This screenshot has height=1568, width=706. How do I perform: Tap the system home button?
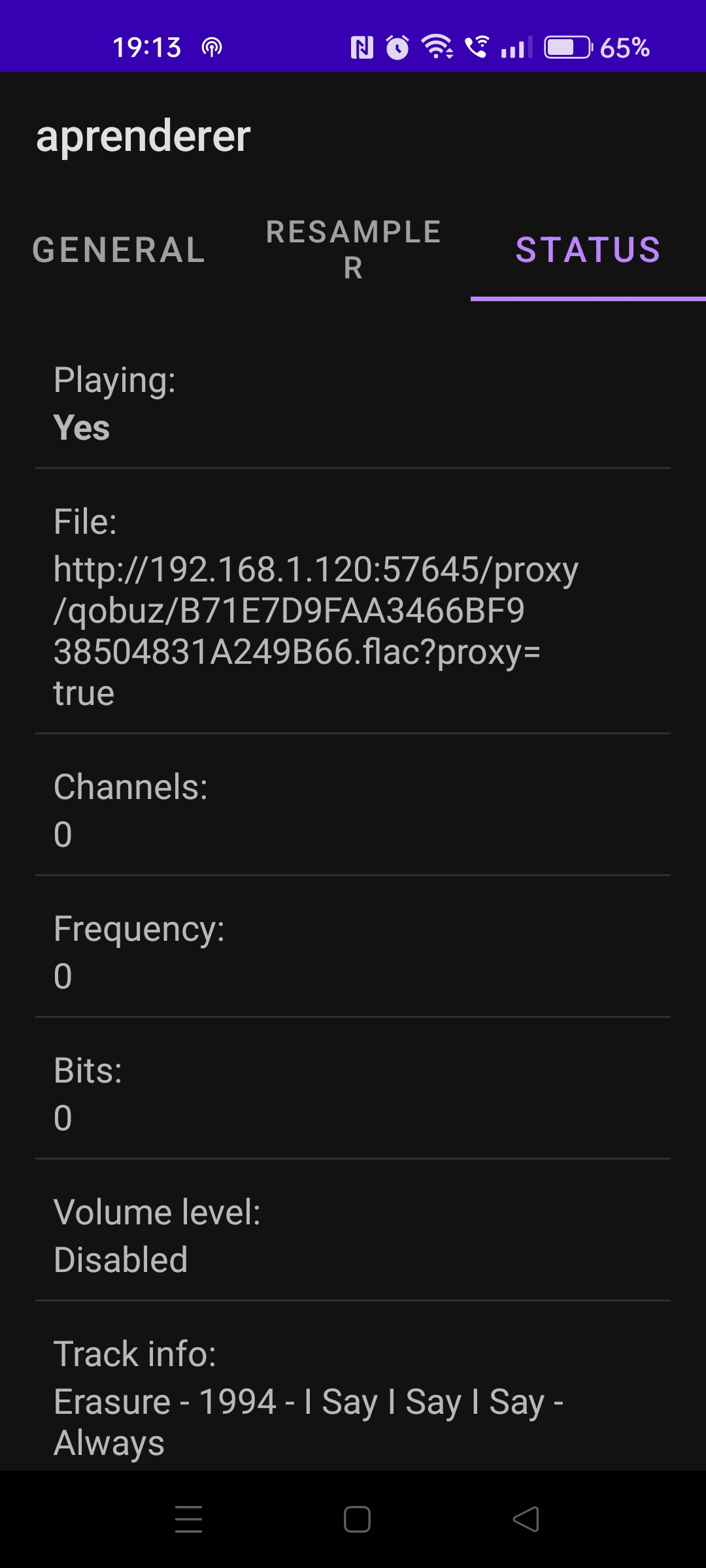click(x=357, y=1519)
